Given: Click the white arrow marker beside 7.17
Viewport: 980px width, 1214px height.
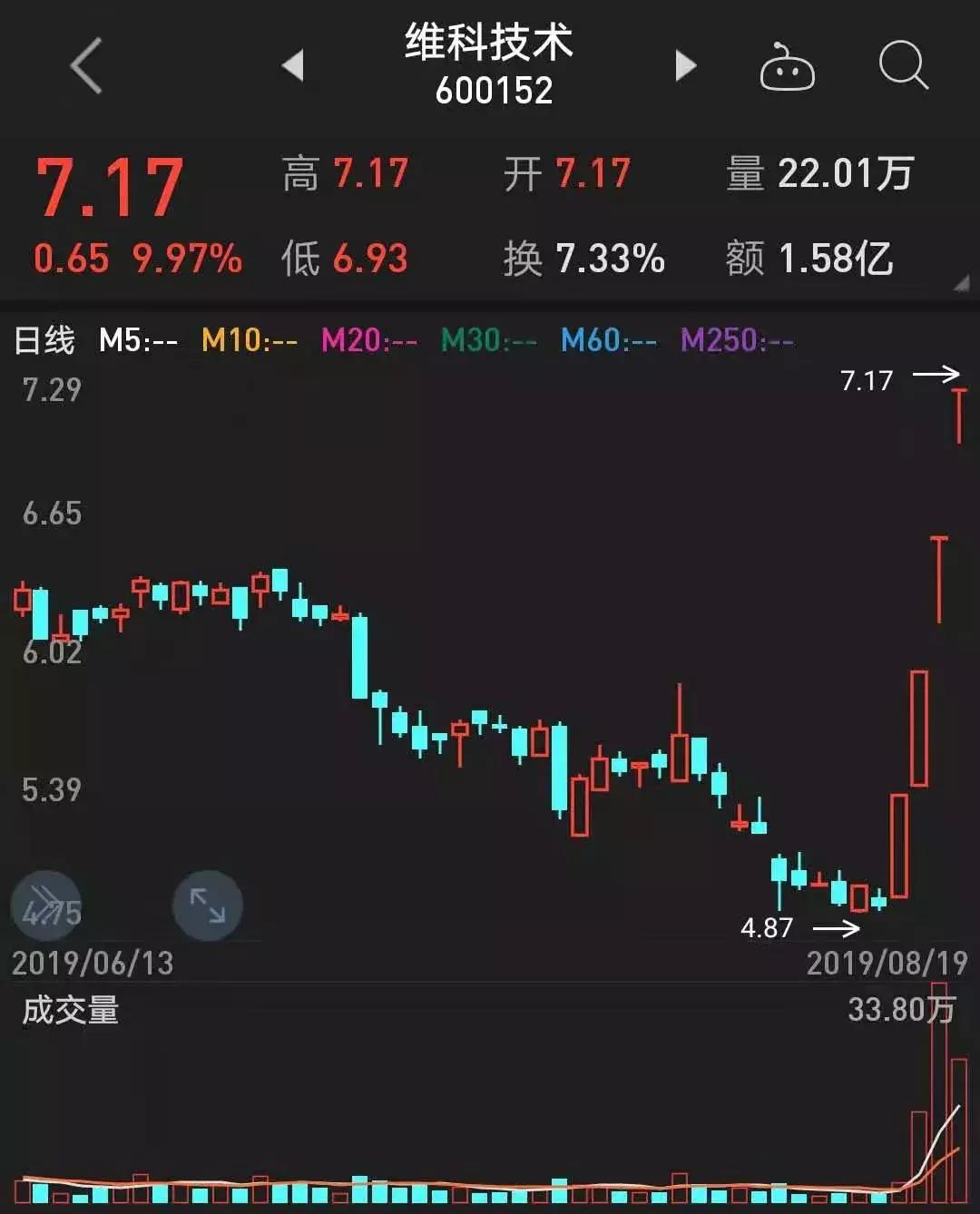Looking at the screenshot, I should (936, 374).
